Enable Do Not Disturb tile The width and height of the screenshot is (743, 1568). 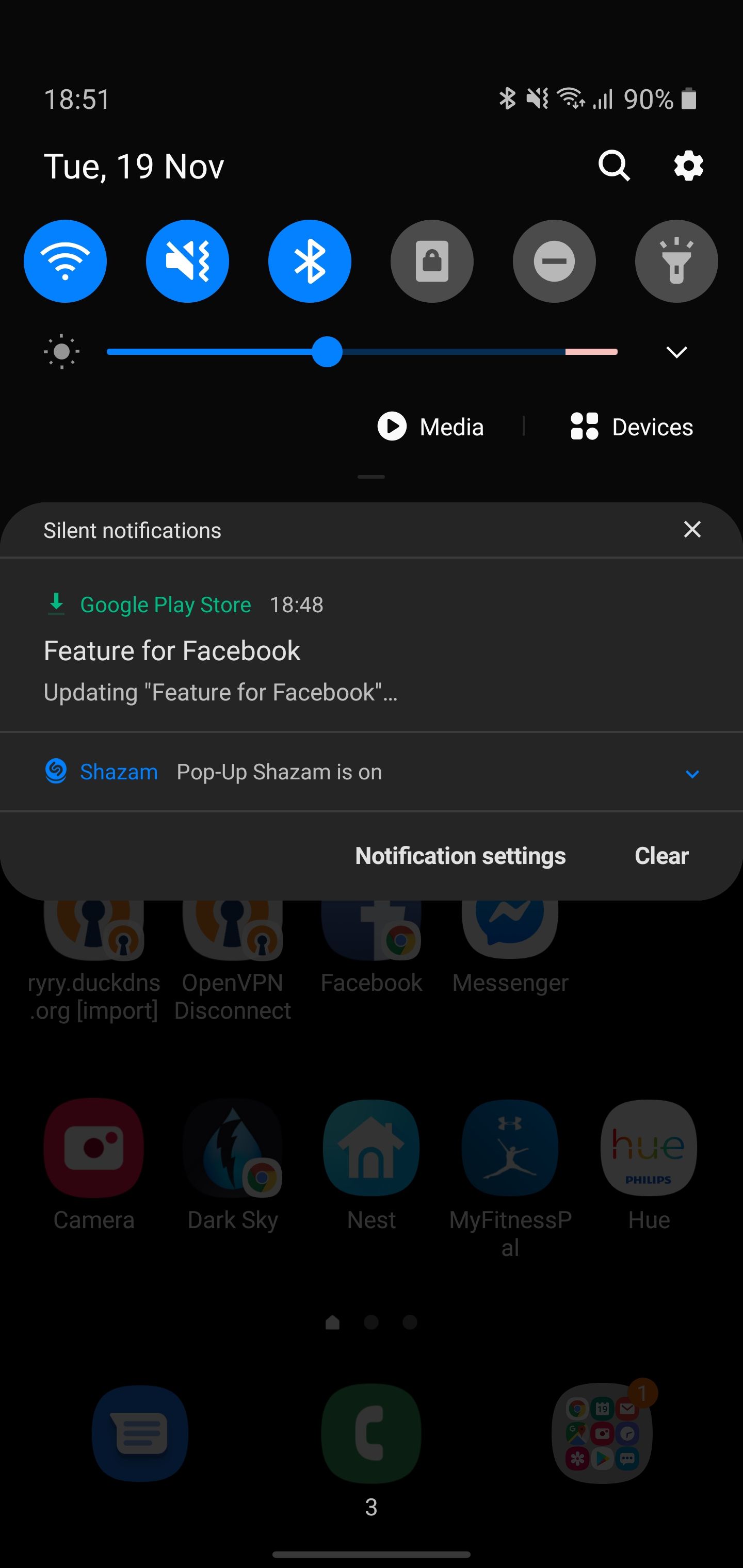(x=554, y=261)
